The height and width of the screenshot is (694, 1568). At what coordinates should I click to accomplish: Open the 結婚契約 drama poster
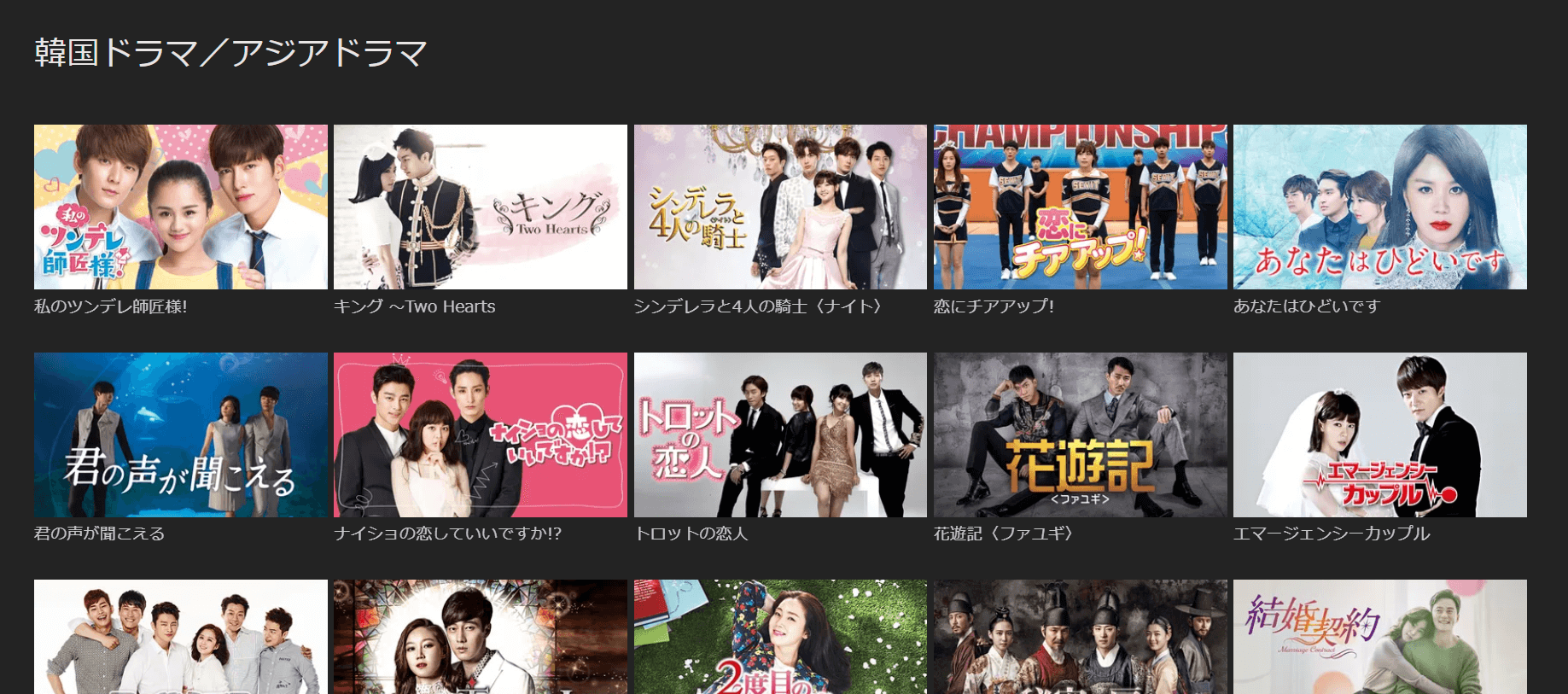click(1379, 637)
